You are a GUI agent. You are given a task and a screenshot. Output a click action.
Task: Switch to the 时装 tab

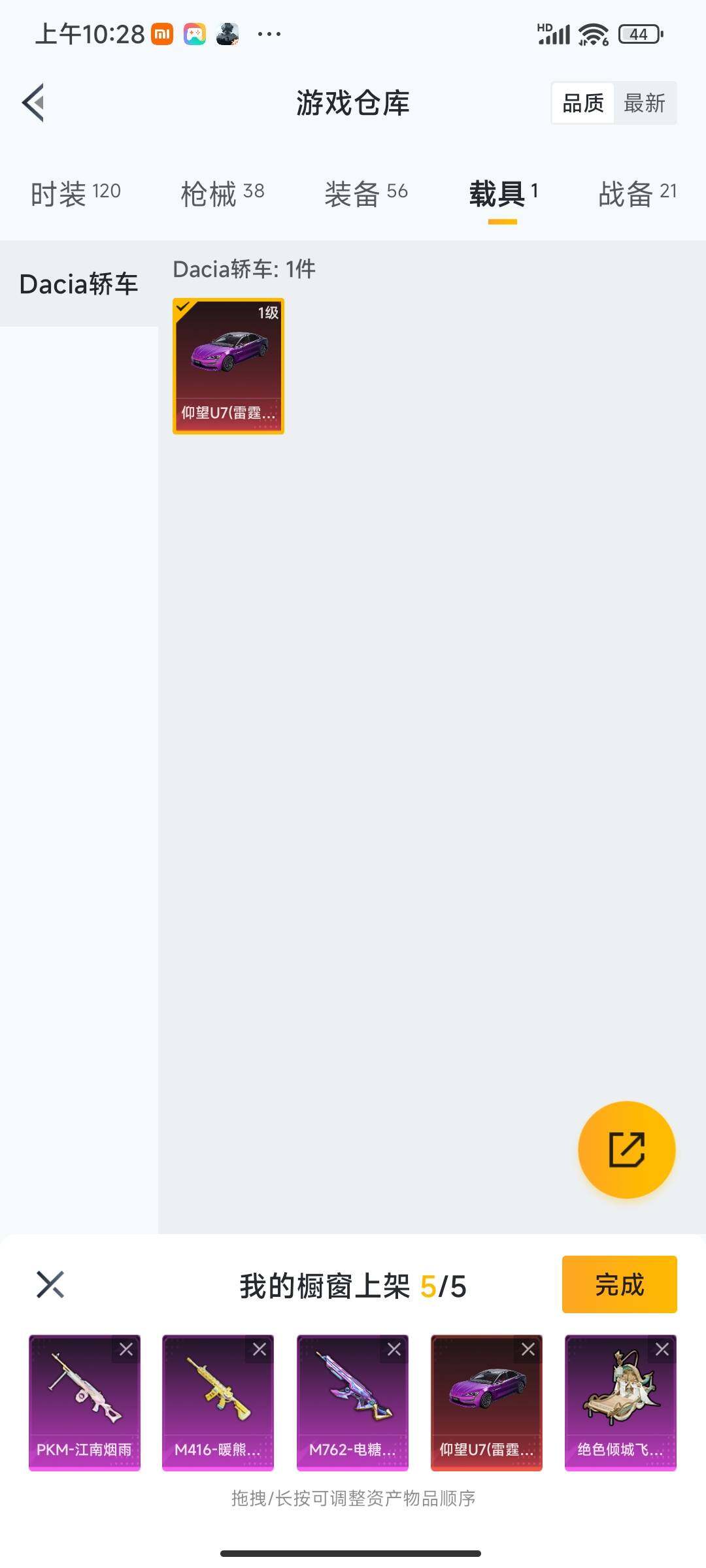coord(75,193)
